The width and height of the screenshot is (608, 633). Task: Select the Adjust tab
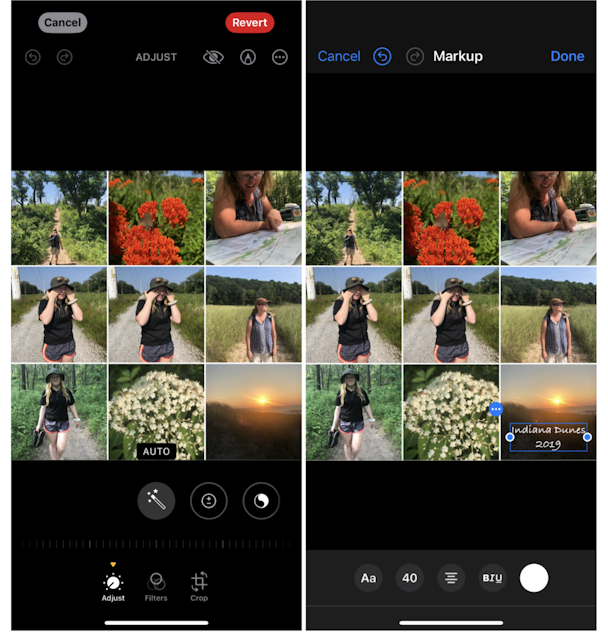point(113,586)
